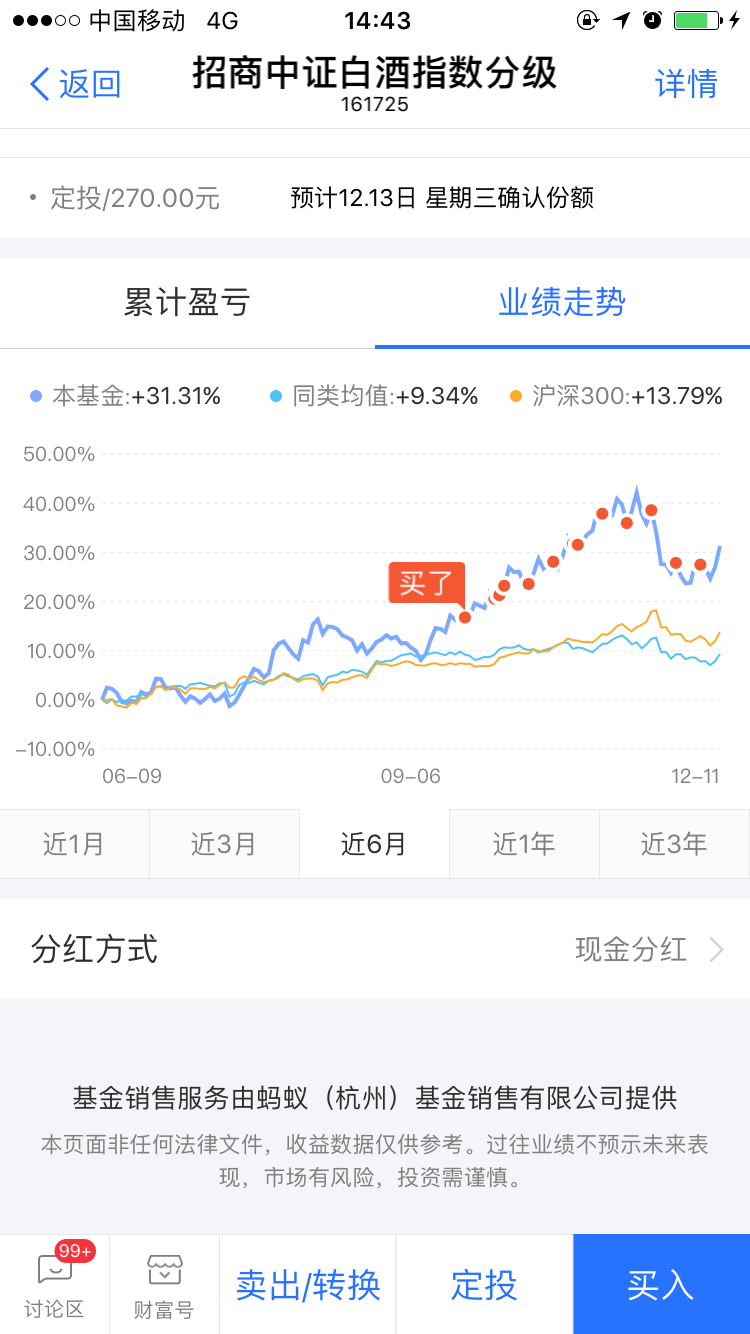Tap 卖出/转换 to sell or convert
The width and height of the screenshot is (750, 1334).
pyautogui.click(x=308, y=1284)
